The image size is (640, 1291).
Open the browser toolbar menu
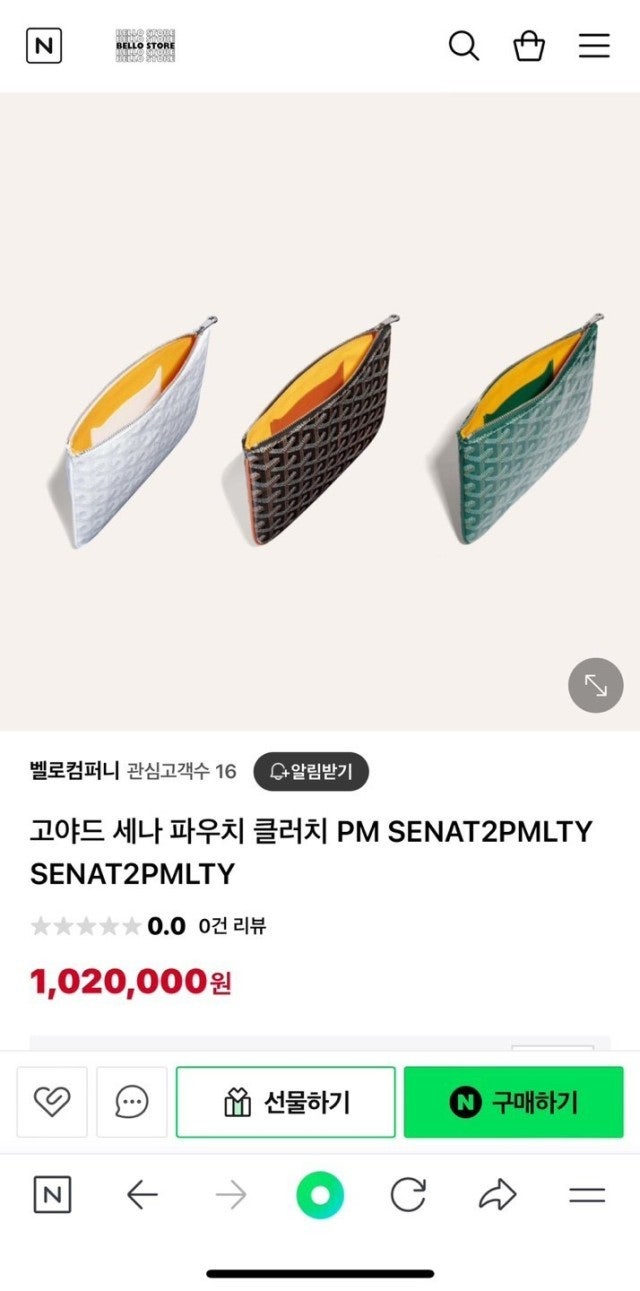pyautogui.click(x=587, y=1195)
